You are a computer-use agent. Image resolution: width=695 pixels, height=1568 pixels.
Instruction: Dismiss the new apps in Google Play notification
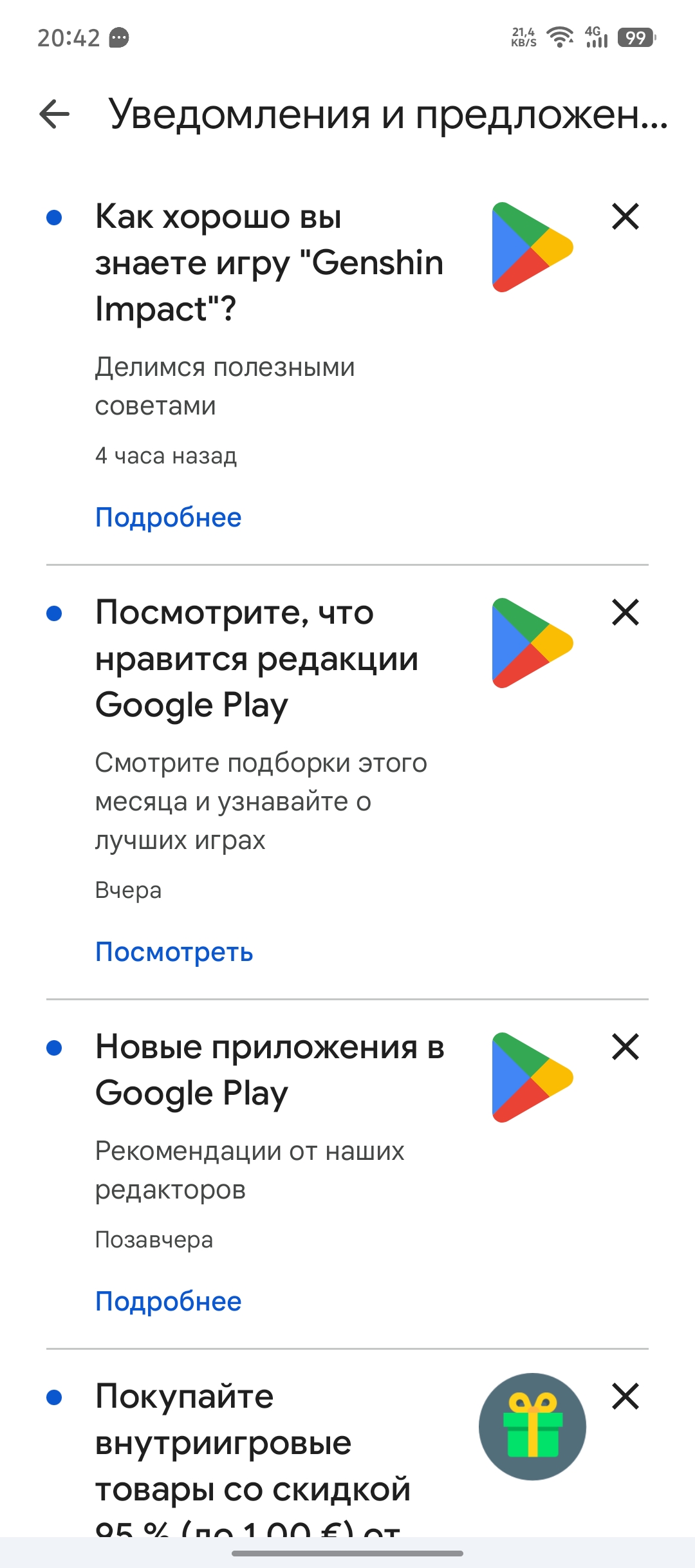tap(625, 1047)
